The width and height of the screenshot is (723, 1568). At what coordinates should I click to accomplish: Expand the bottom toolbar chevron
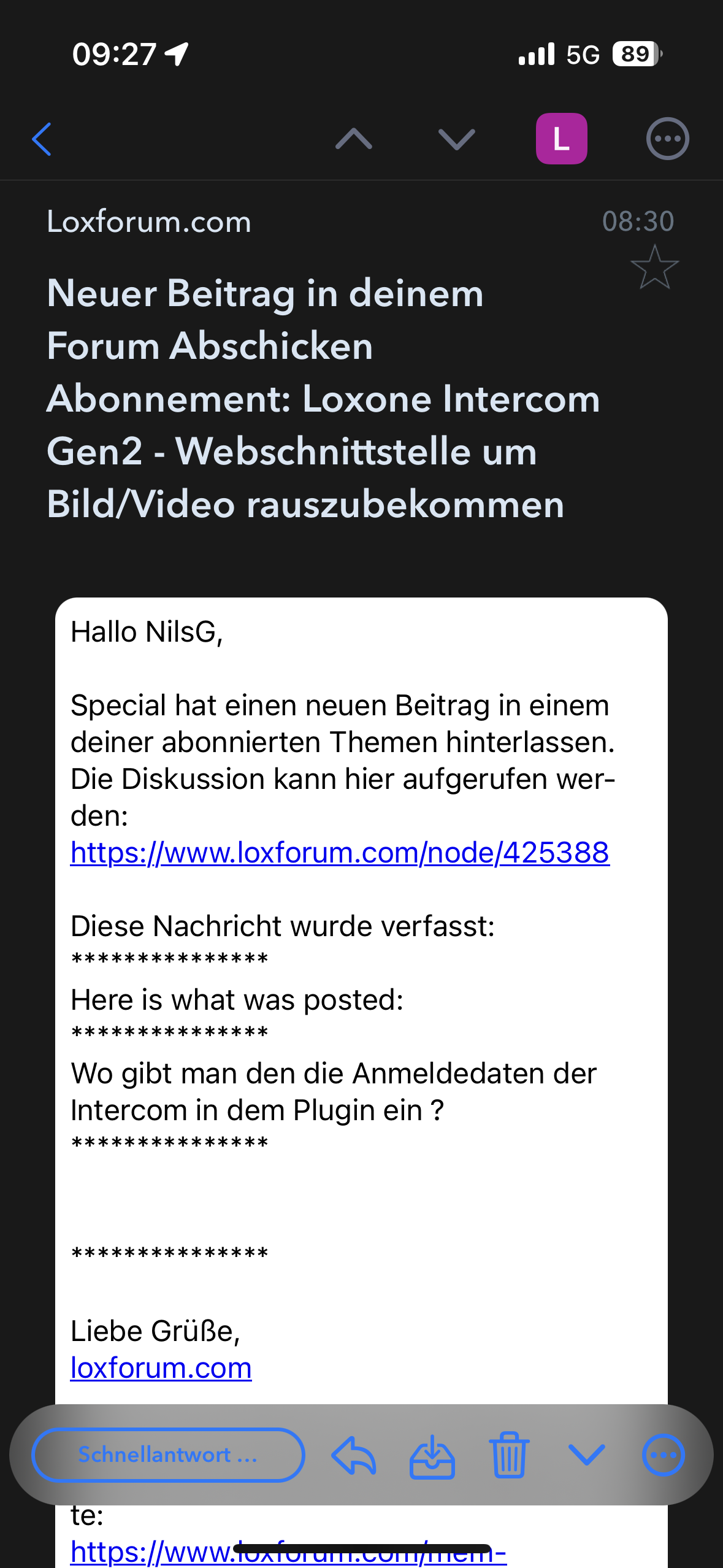[586, 1455]
